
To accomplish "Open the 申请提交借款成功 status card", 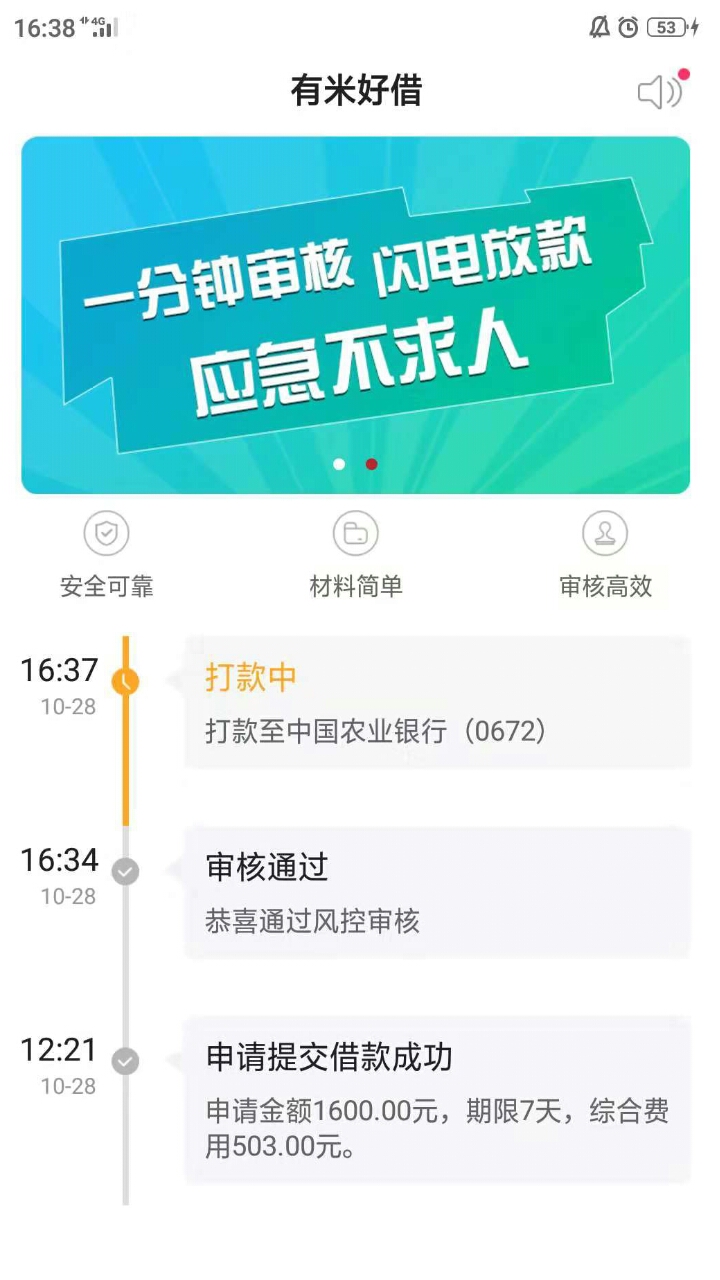I will (437, 1100).
